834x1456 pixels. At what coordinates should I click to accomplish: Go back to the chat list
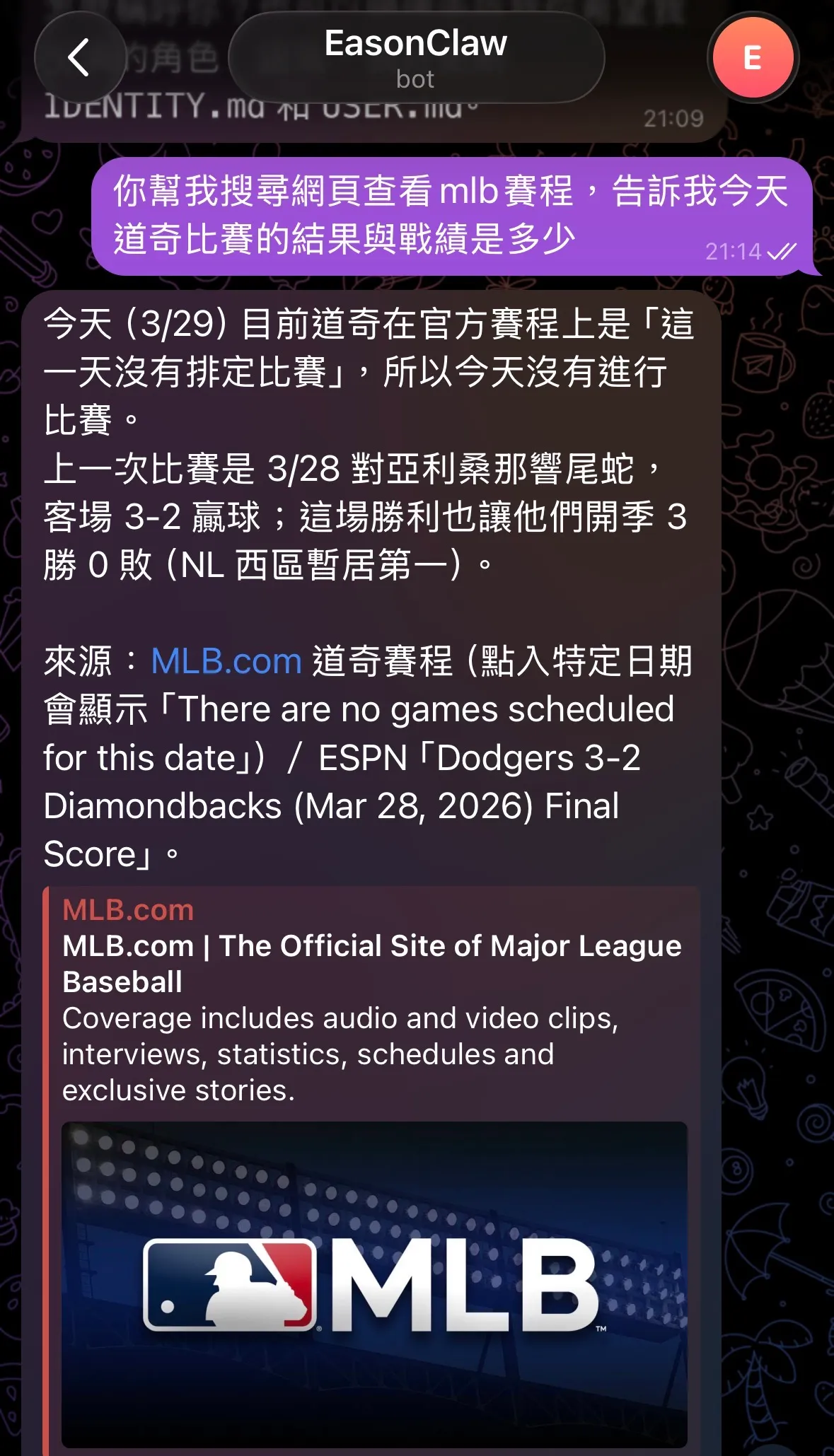pyautogui.click(x=79, y=57)
